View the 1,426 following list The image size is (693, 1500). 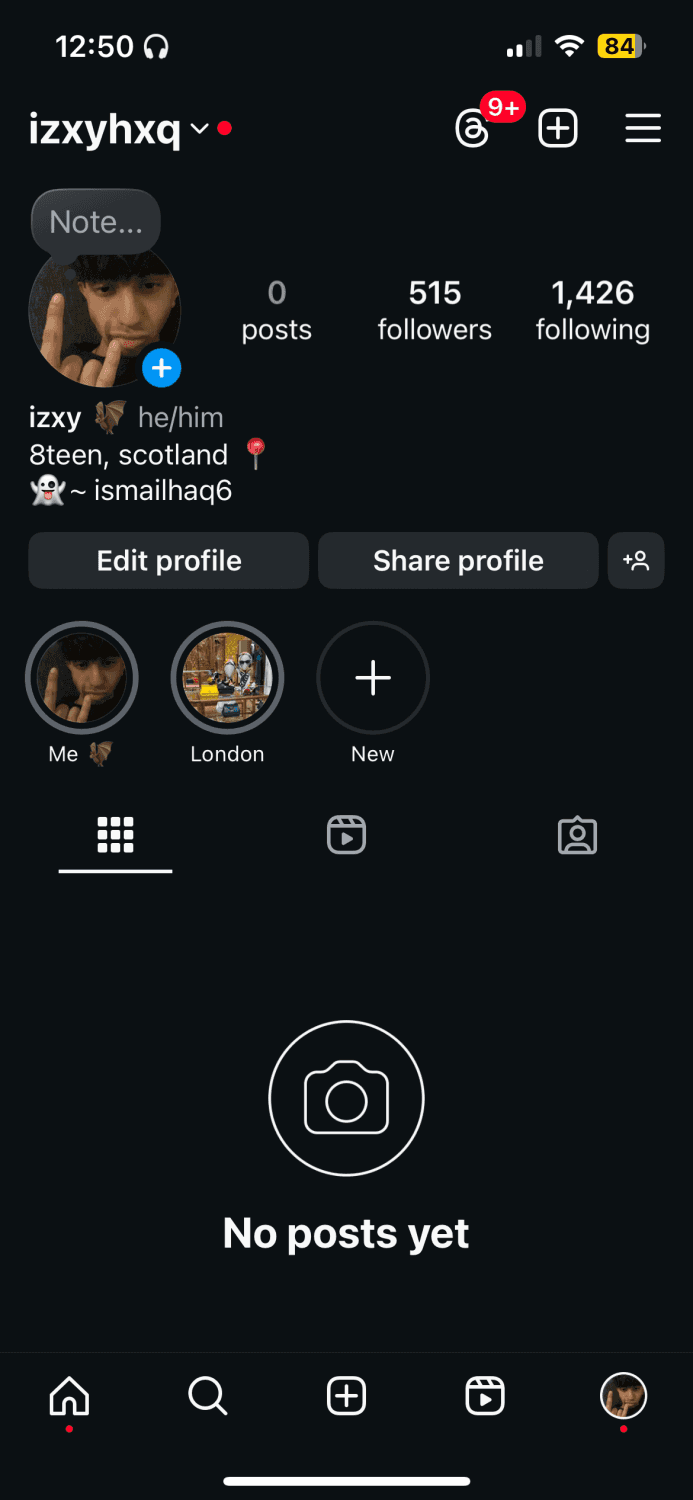593,310
